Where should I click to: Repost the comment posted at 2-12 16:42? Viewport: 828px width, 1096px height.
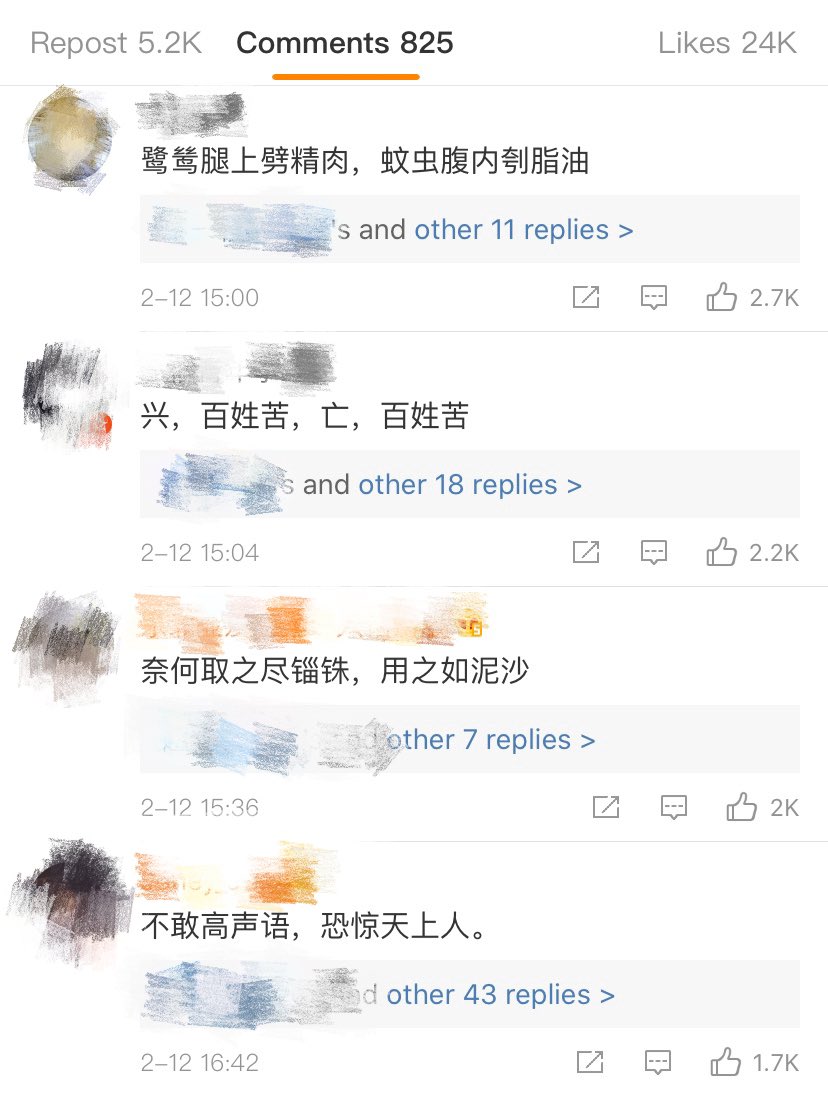(590, 1062)
